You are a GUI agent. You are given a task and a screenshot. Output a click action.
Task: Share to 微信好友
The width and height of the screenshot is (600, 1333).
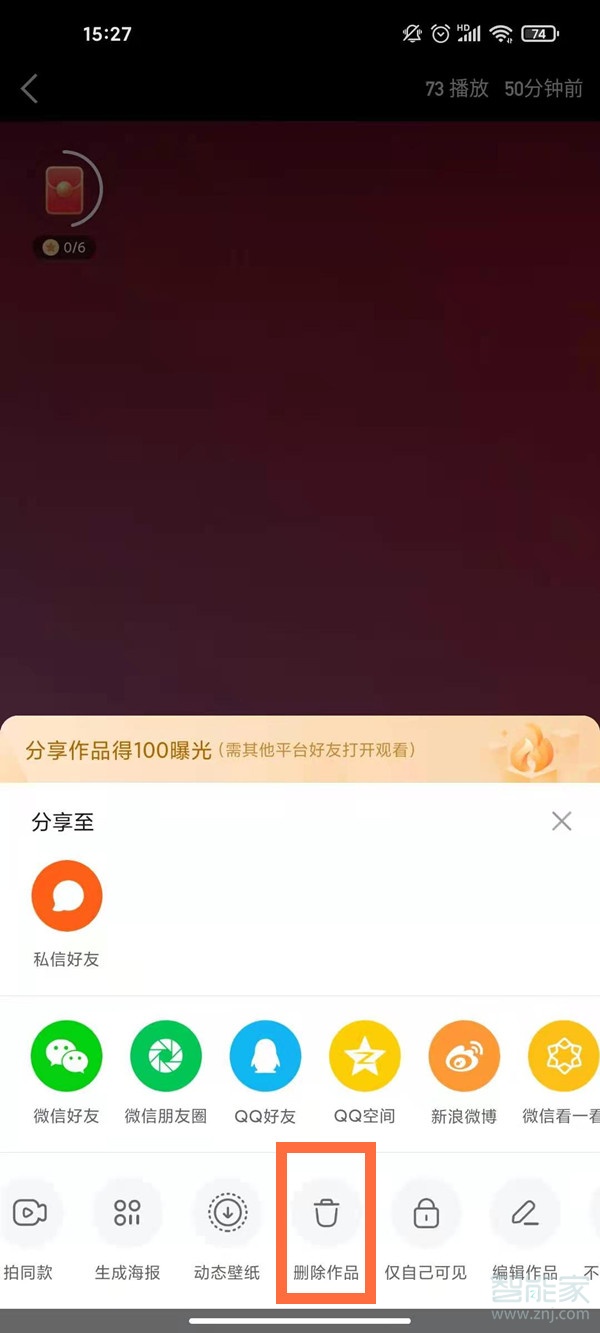pos(67,1056)
